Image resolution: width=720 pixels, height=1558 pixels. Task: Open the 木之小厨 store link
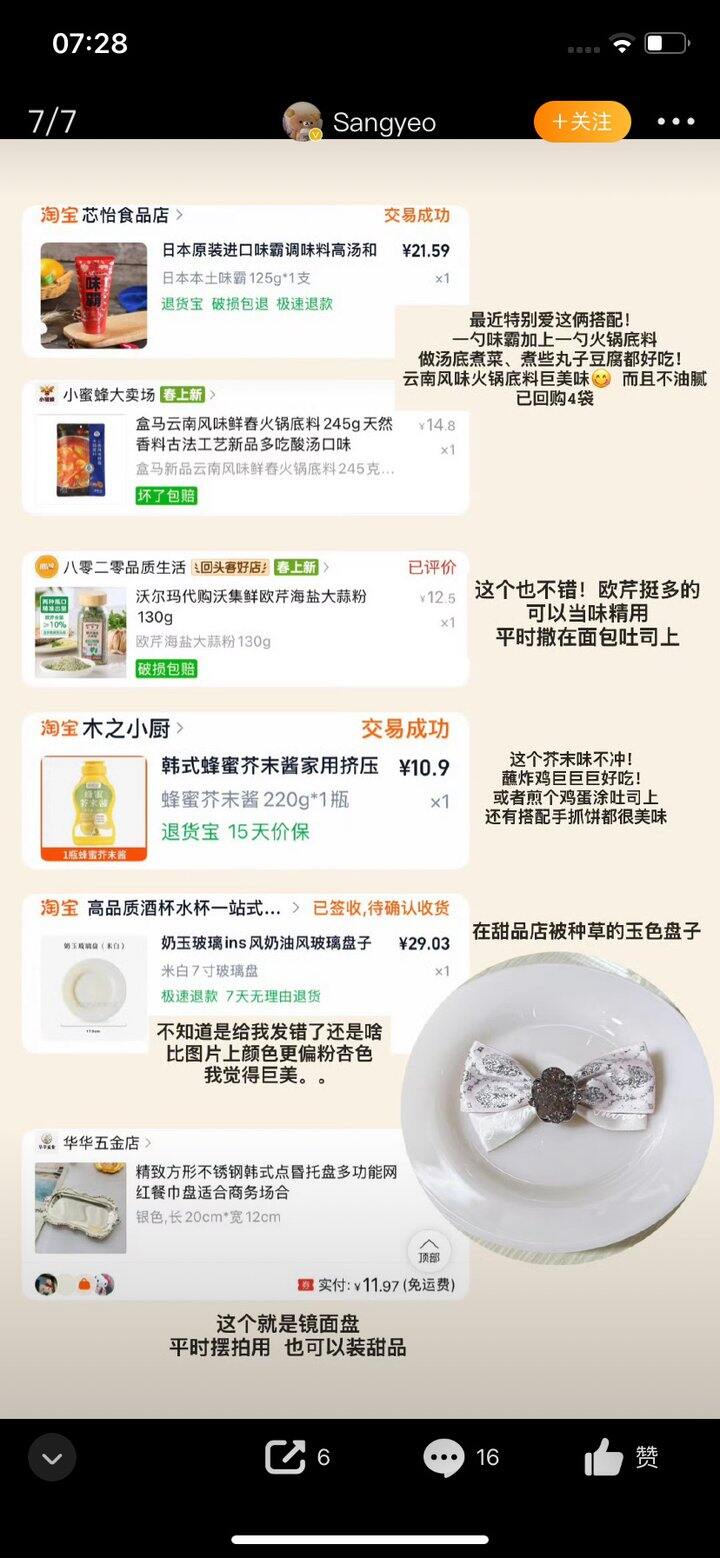[x=125, y=729]
